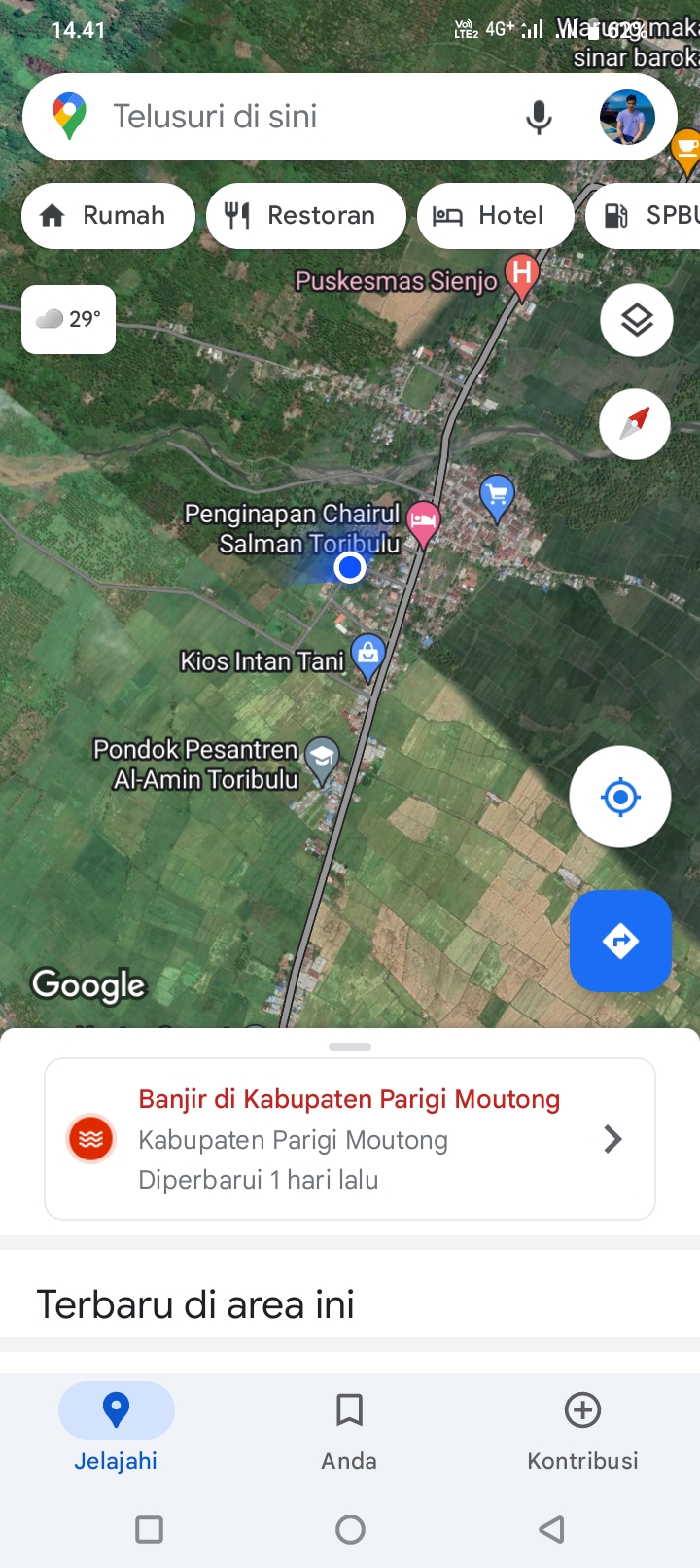Image resolution: width=700 pixels, height=1568 pixels.
Task: Select the Rumah chip
Action: pyautogui.click(x=108, y=216)
